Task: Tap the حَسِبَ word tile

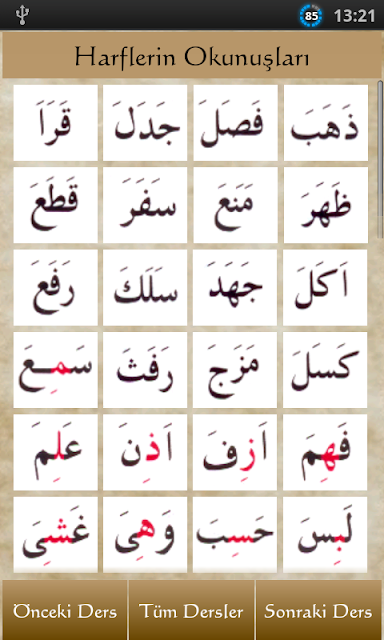Action: 235,535
